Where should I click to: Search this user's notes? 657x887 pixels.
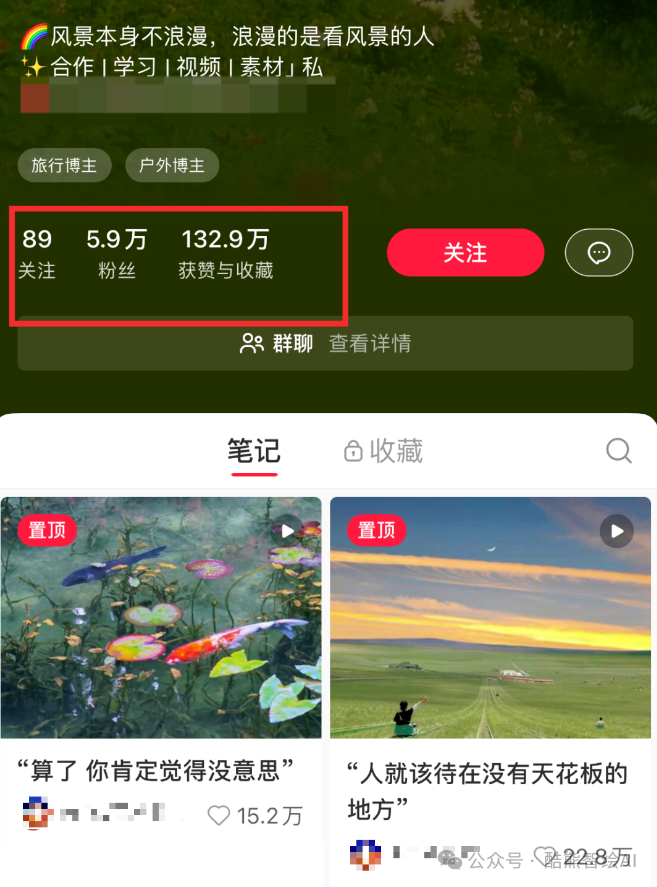pos(619,451)
